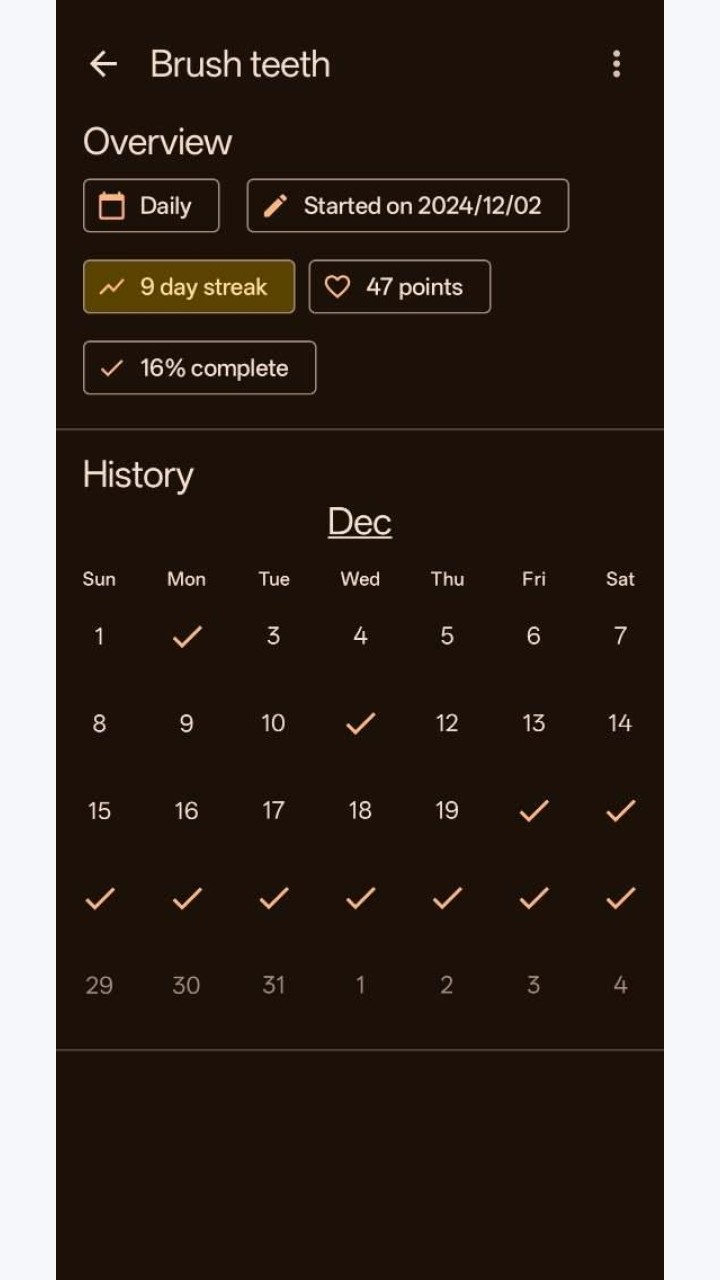The image size is (720, 1280).
Task: Tap the 16% complete chip
Action: tap(200, 368)
